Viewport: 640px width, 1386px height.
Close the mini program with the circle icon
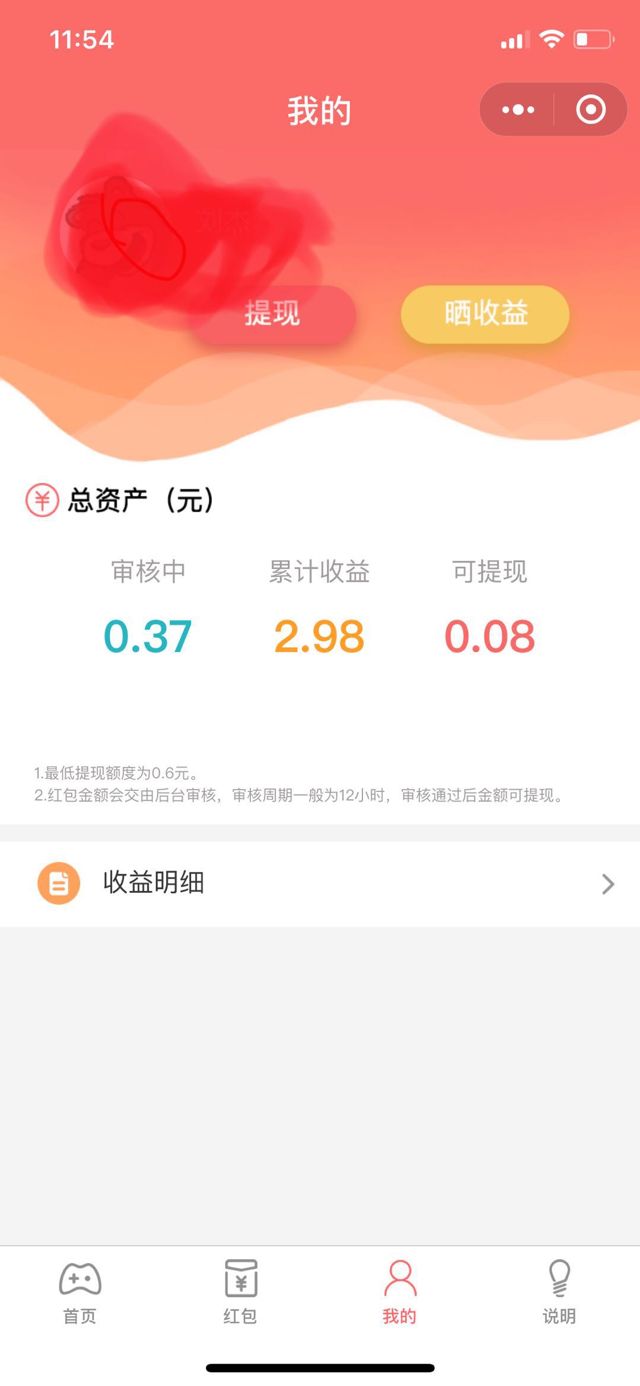[591, 110]
